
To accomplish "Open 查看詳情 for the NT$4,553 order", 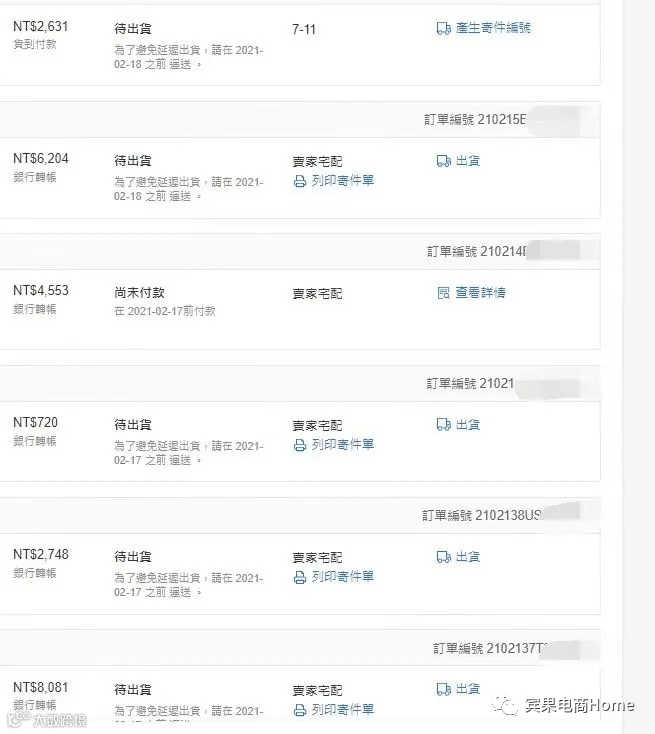I will 471,293.
